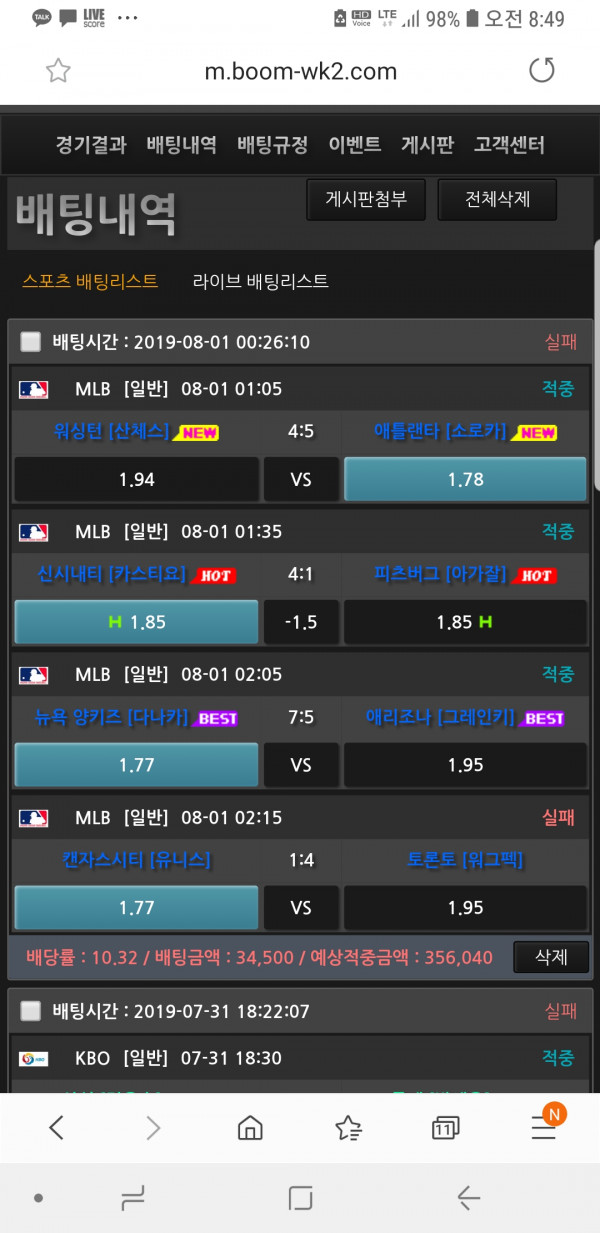Check the box for the 2019-08-01 00:26:10 bet
Viewport: 600px width, 1233px height.
[31, 342]
